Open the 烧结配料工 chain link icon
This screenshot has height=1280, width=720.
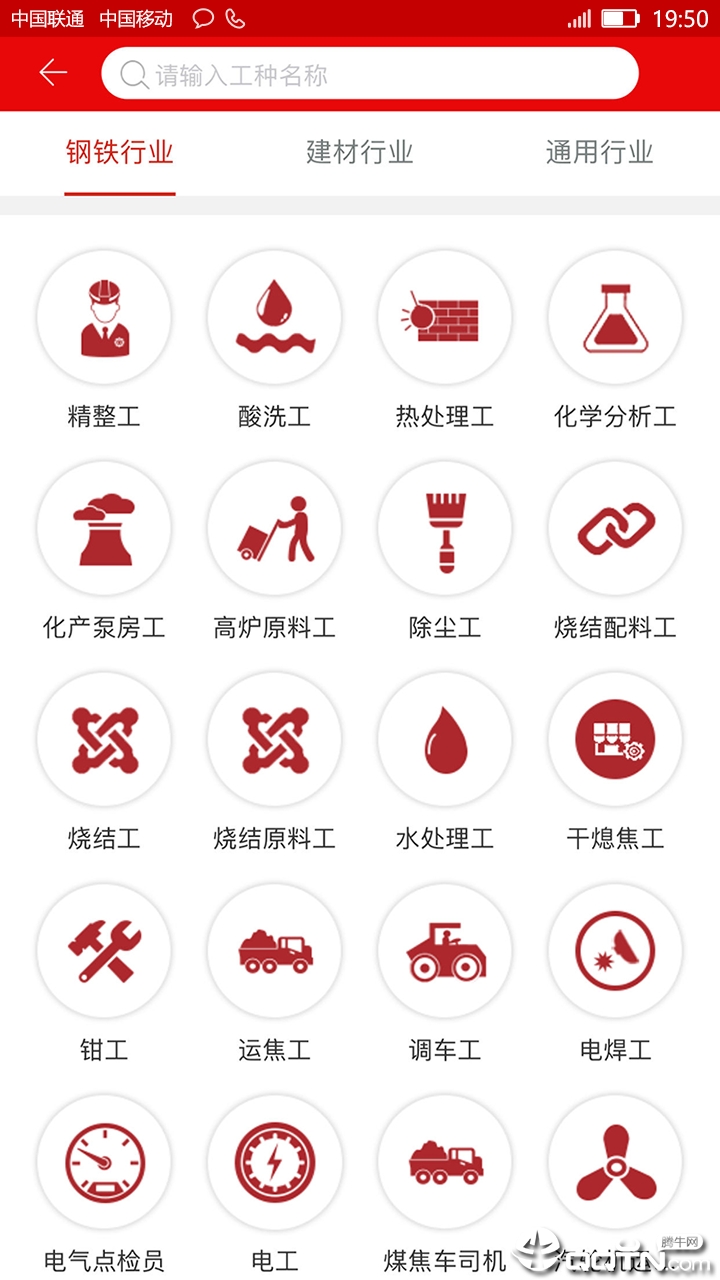pos(615,528)
